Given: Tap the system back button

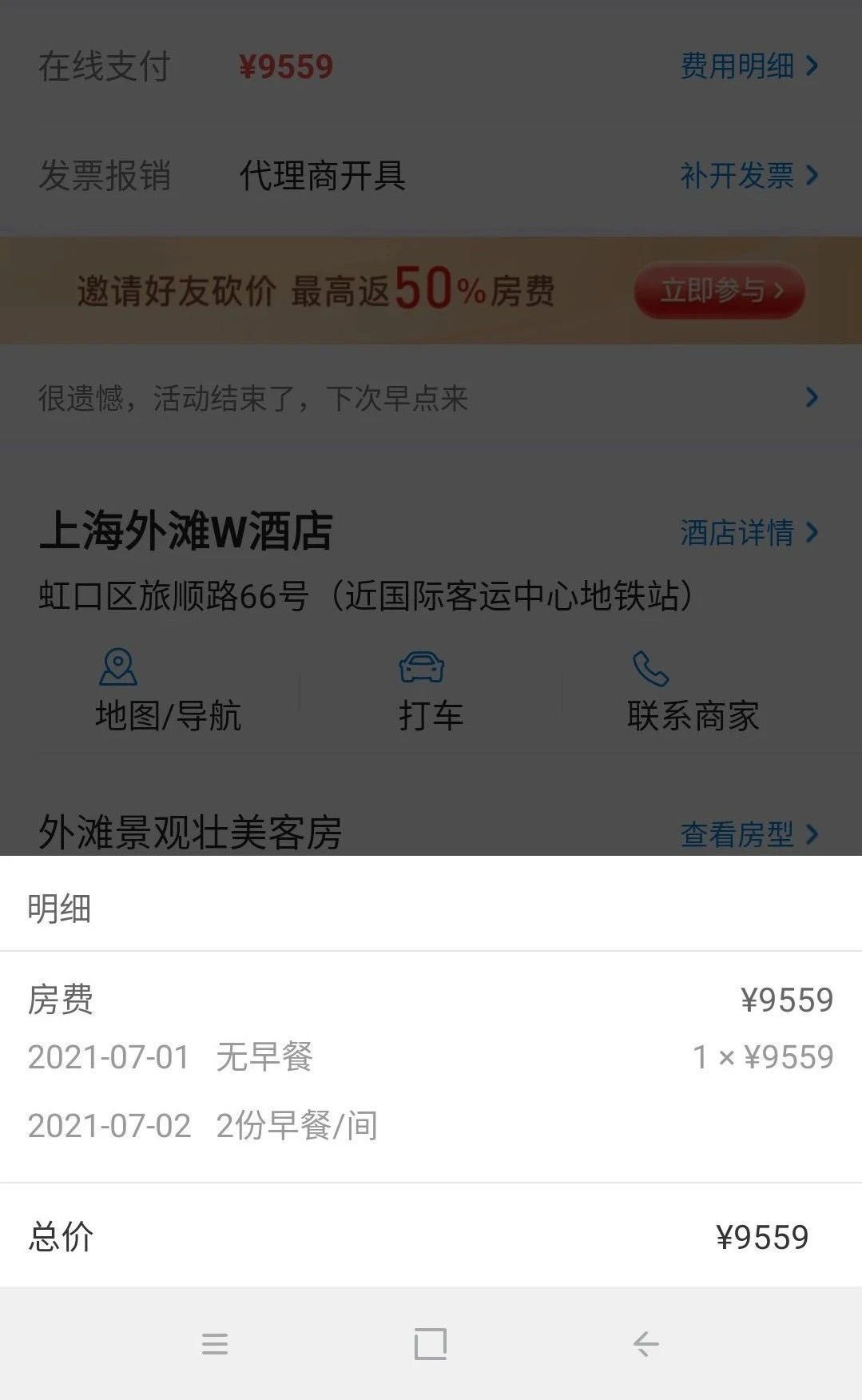Looking at the screenshot, I should (646, 1344).
